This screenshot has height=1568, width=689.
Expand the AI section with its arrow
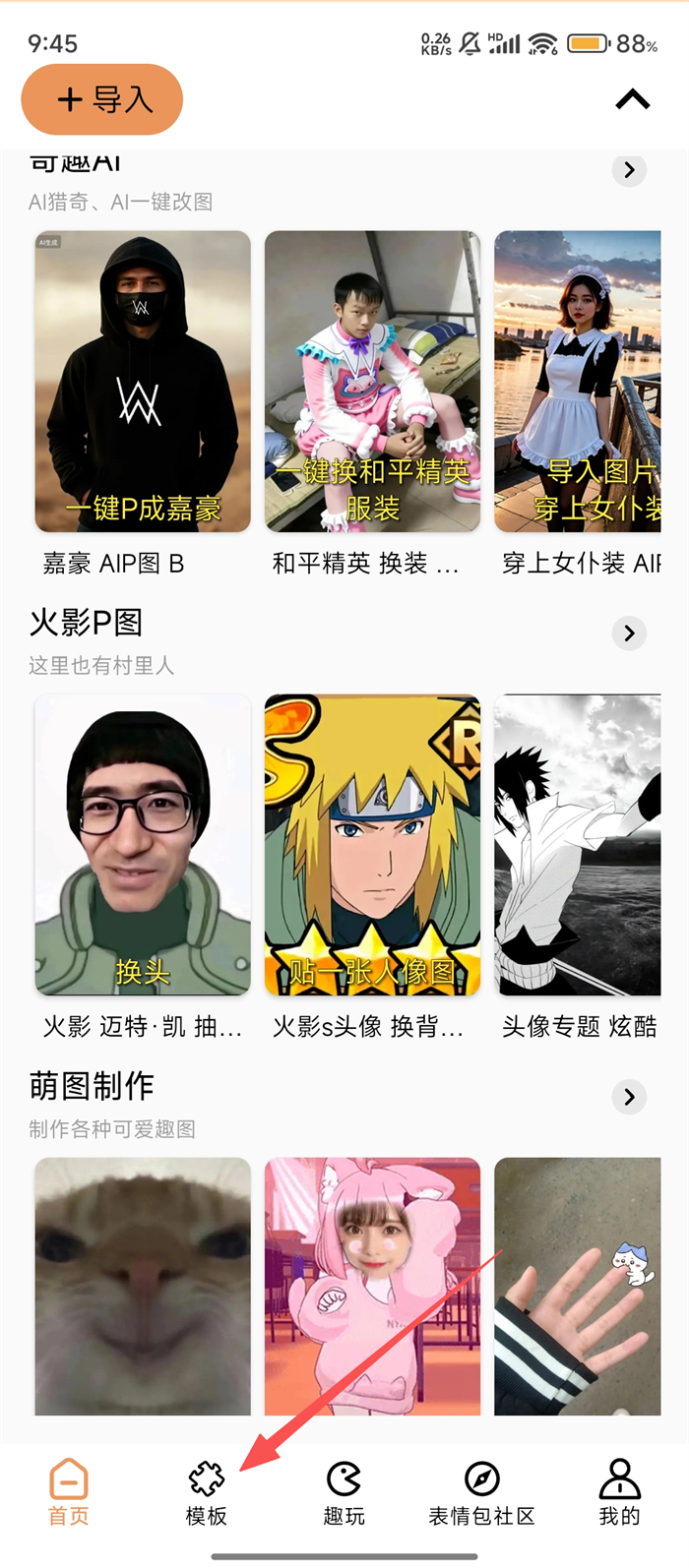coord(629,170)
